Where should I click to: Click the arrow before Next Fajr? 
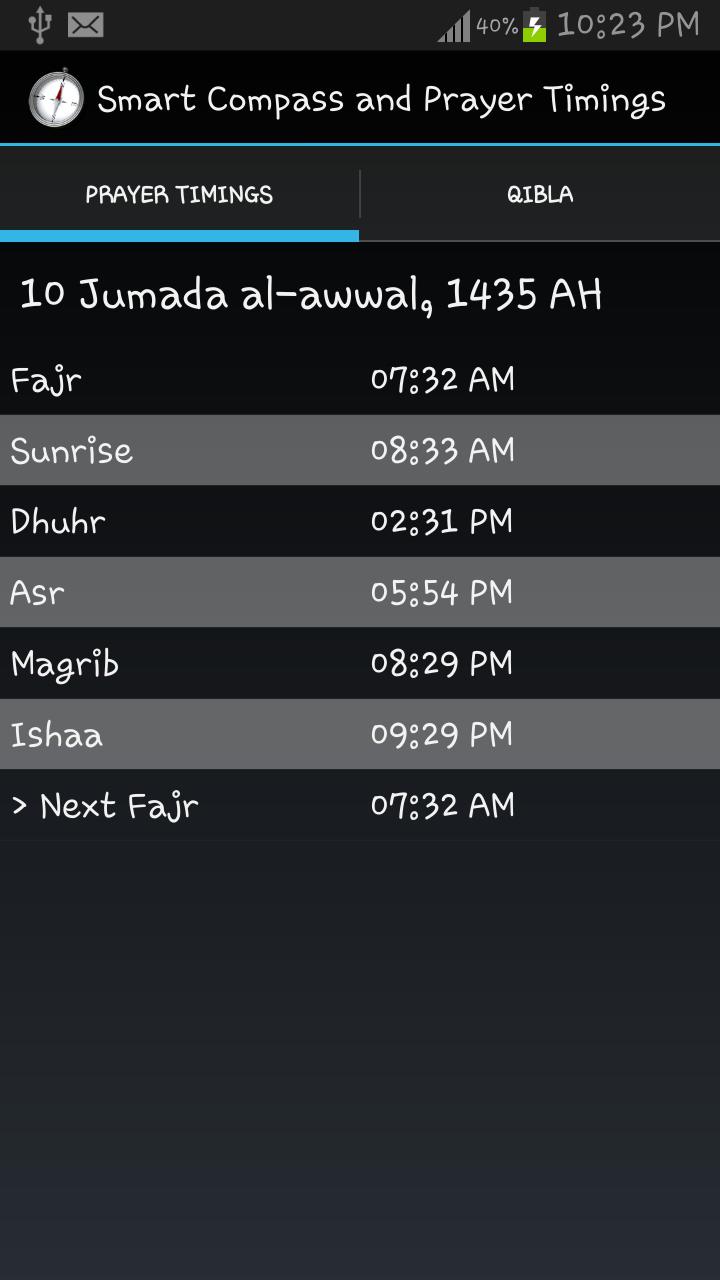tap(20, 804)
